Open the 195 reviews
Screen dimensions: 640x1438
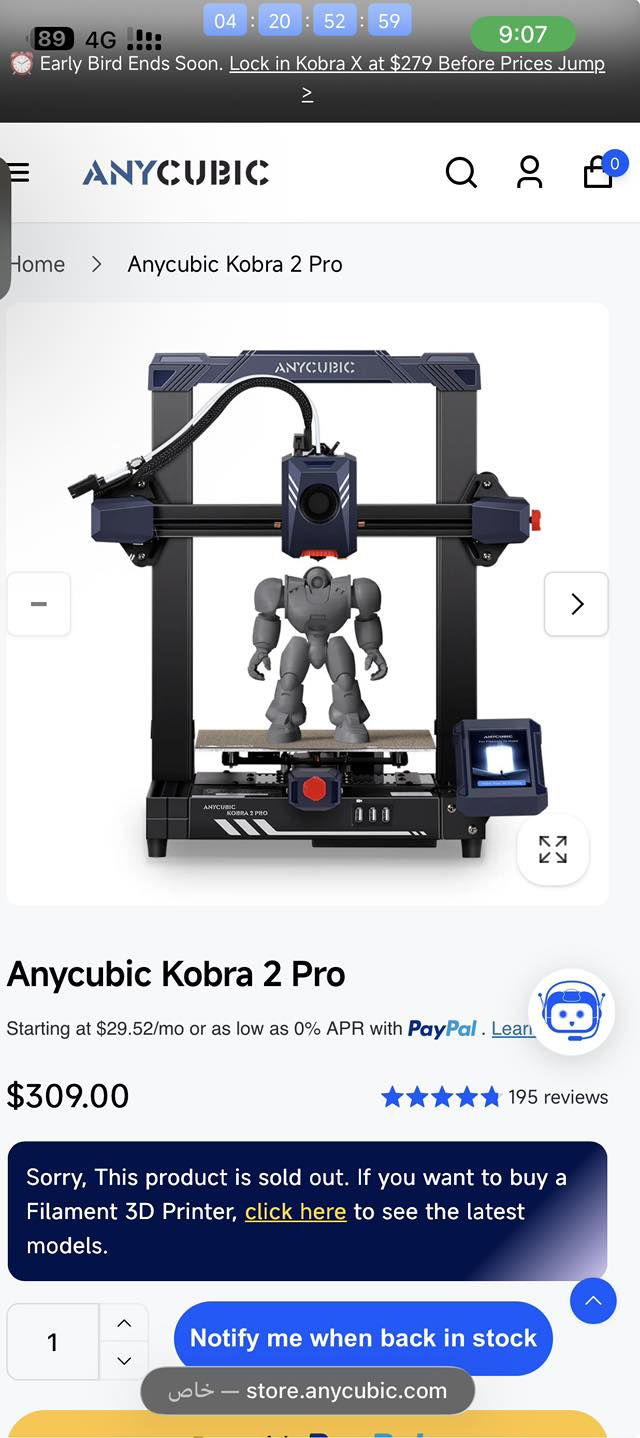click(x=557, y=1097)
